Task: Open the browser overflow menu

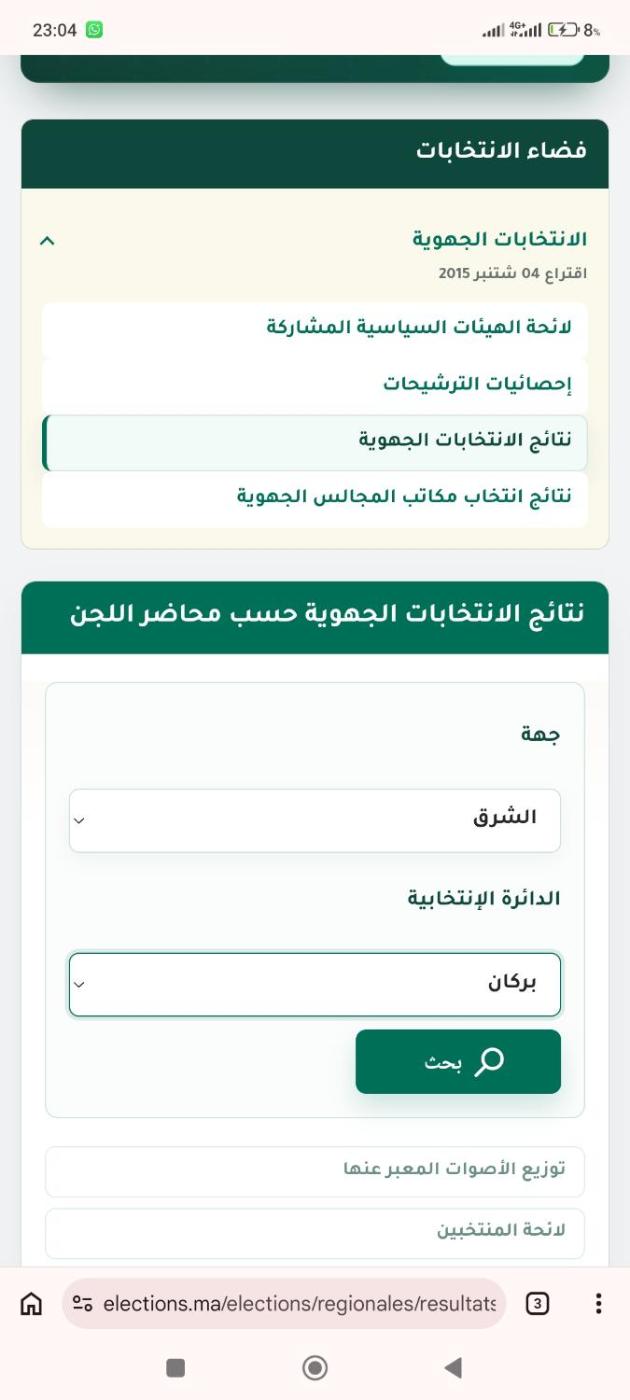Action: (598, 1304)
